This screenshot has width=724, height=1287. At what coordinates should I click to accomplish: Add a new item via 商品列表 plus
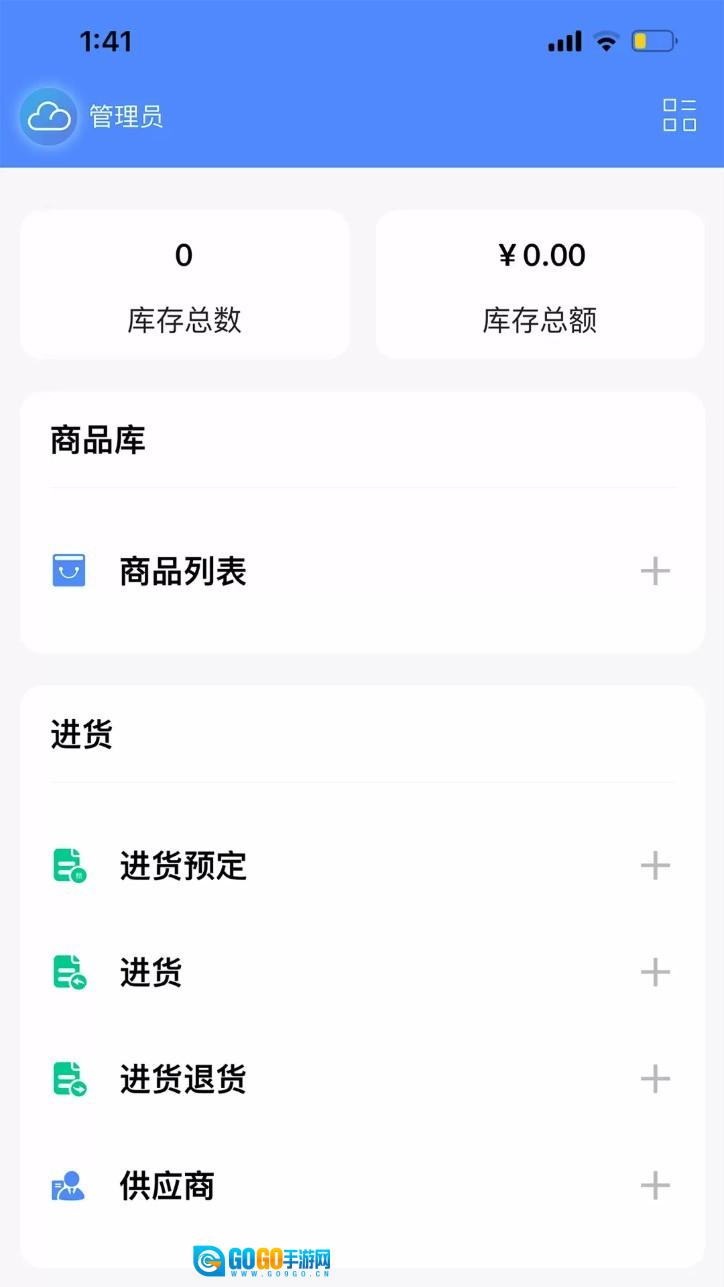655,572
